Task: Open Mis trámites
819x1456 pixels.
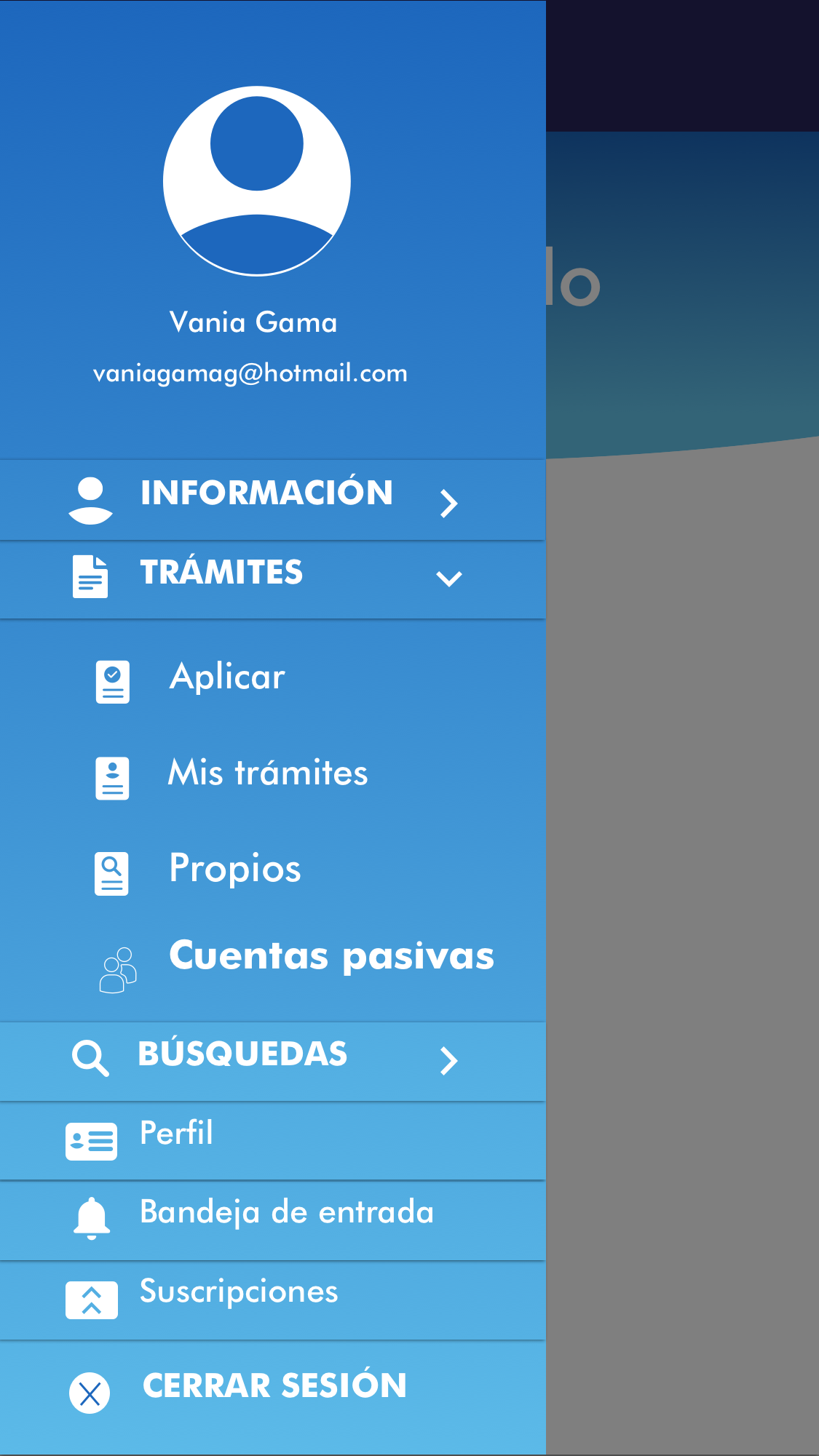Action: pyautogui.click(x=268, y=773)
